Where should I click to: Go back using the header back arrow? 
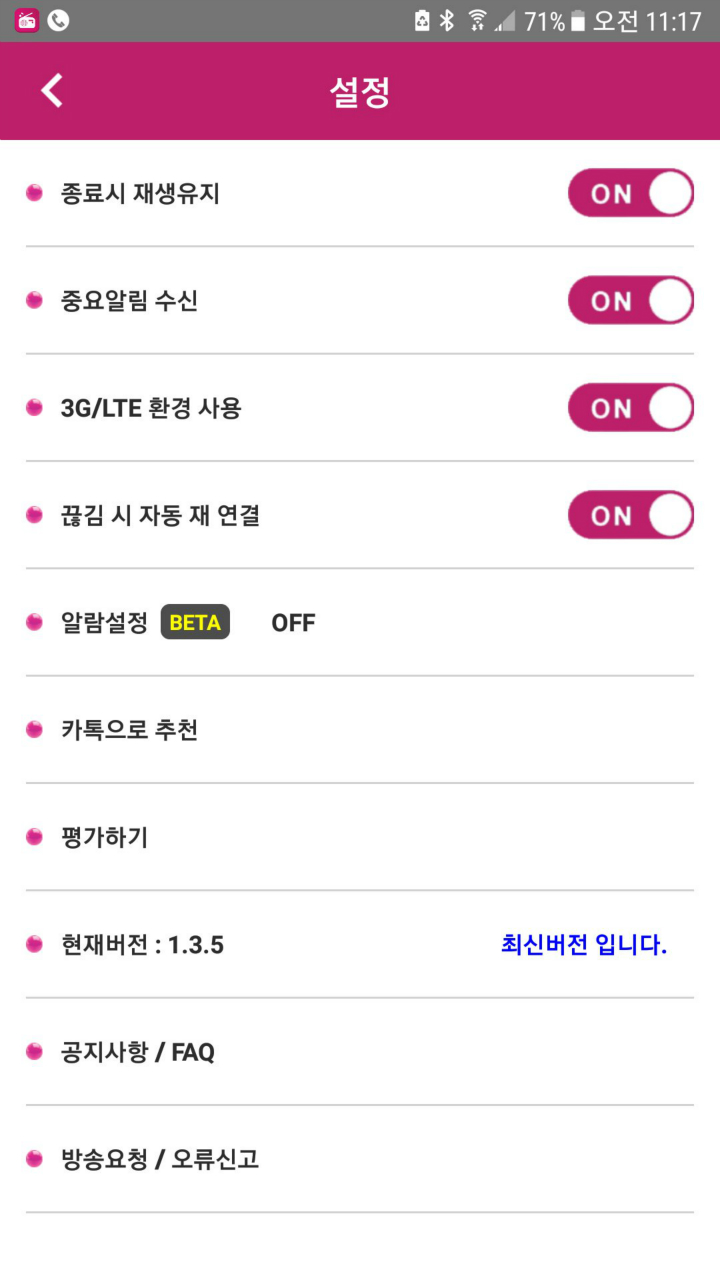click(52, 90)
